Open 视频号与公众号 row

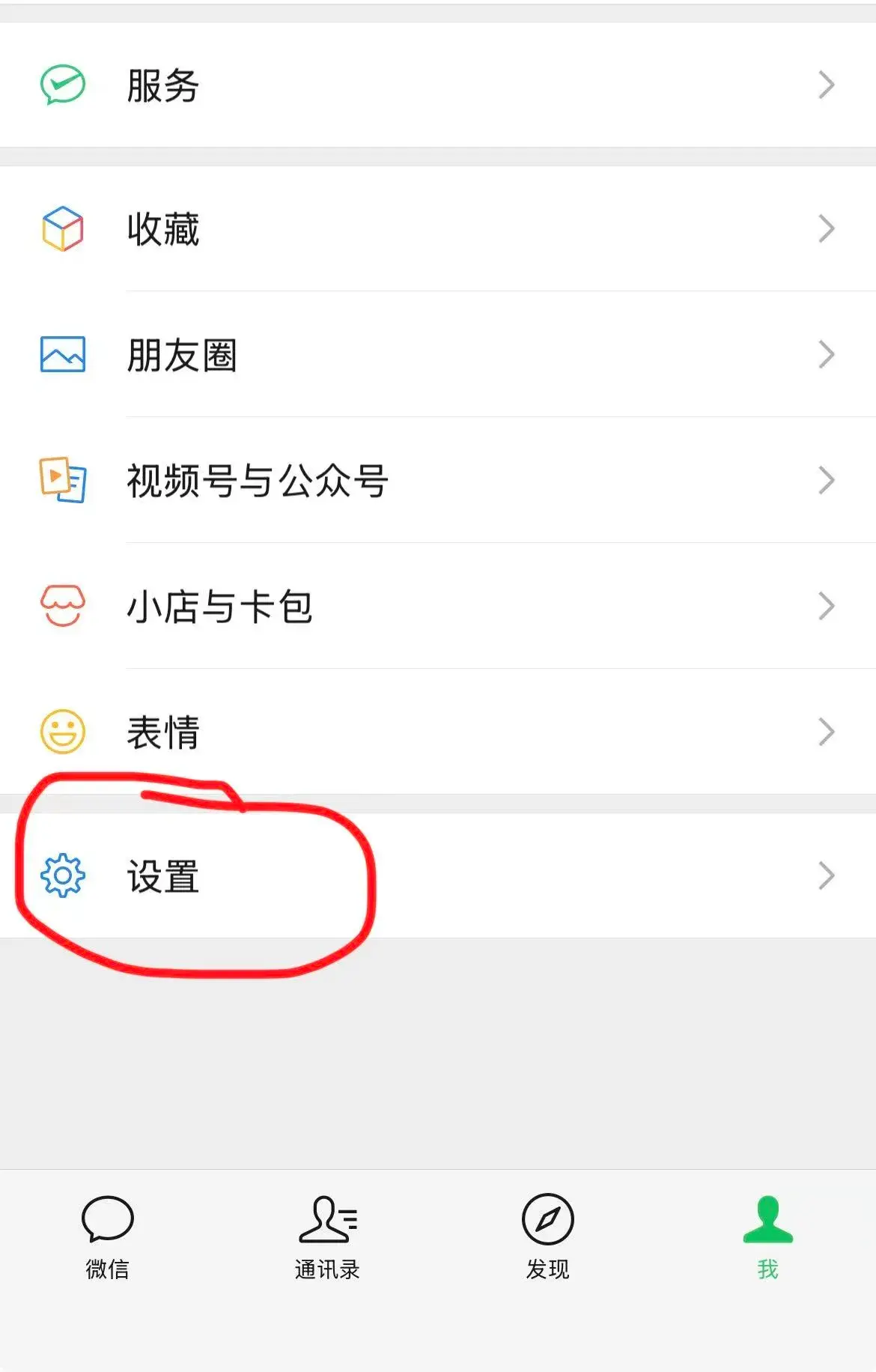[438, 480]
